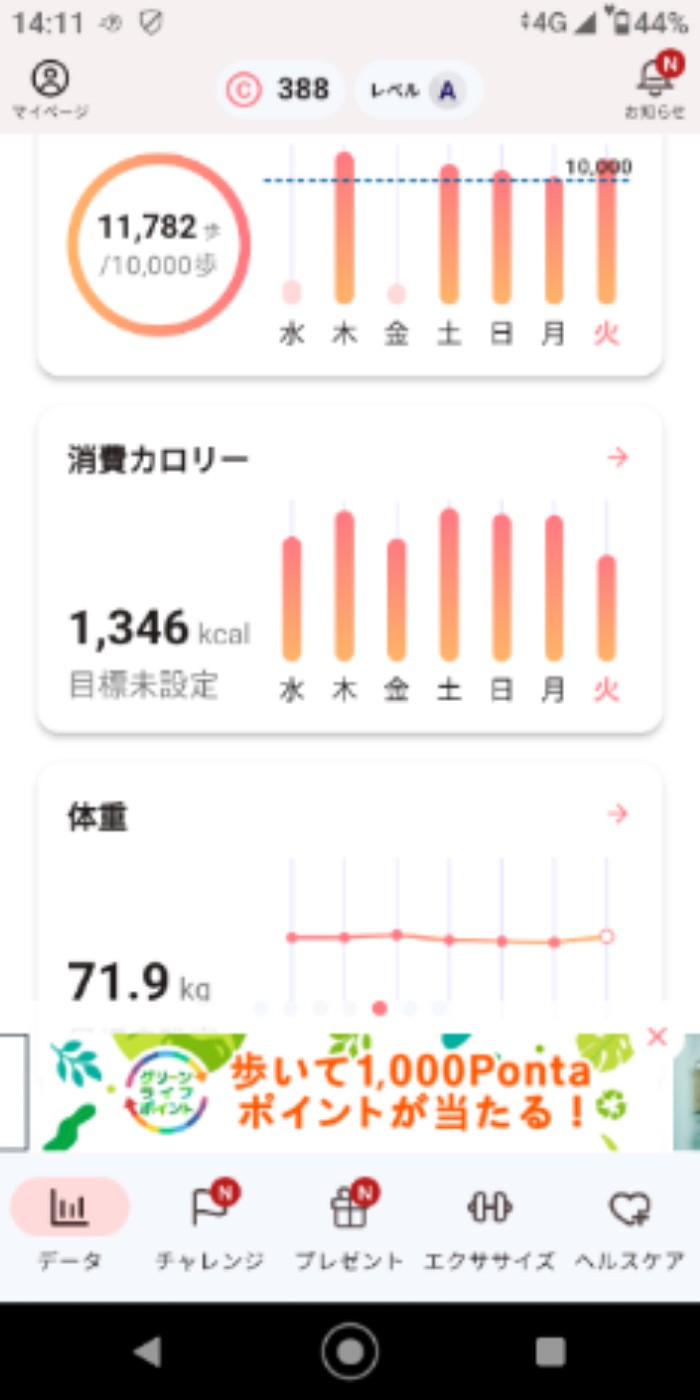The width and height of the screenshot is (700, 1400).
Task: Go to the system home screen
Action: point(350,1352)
